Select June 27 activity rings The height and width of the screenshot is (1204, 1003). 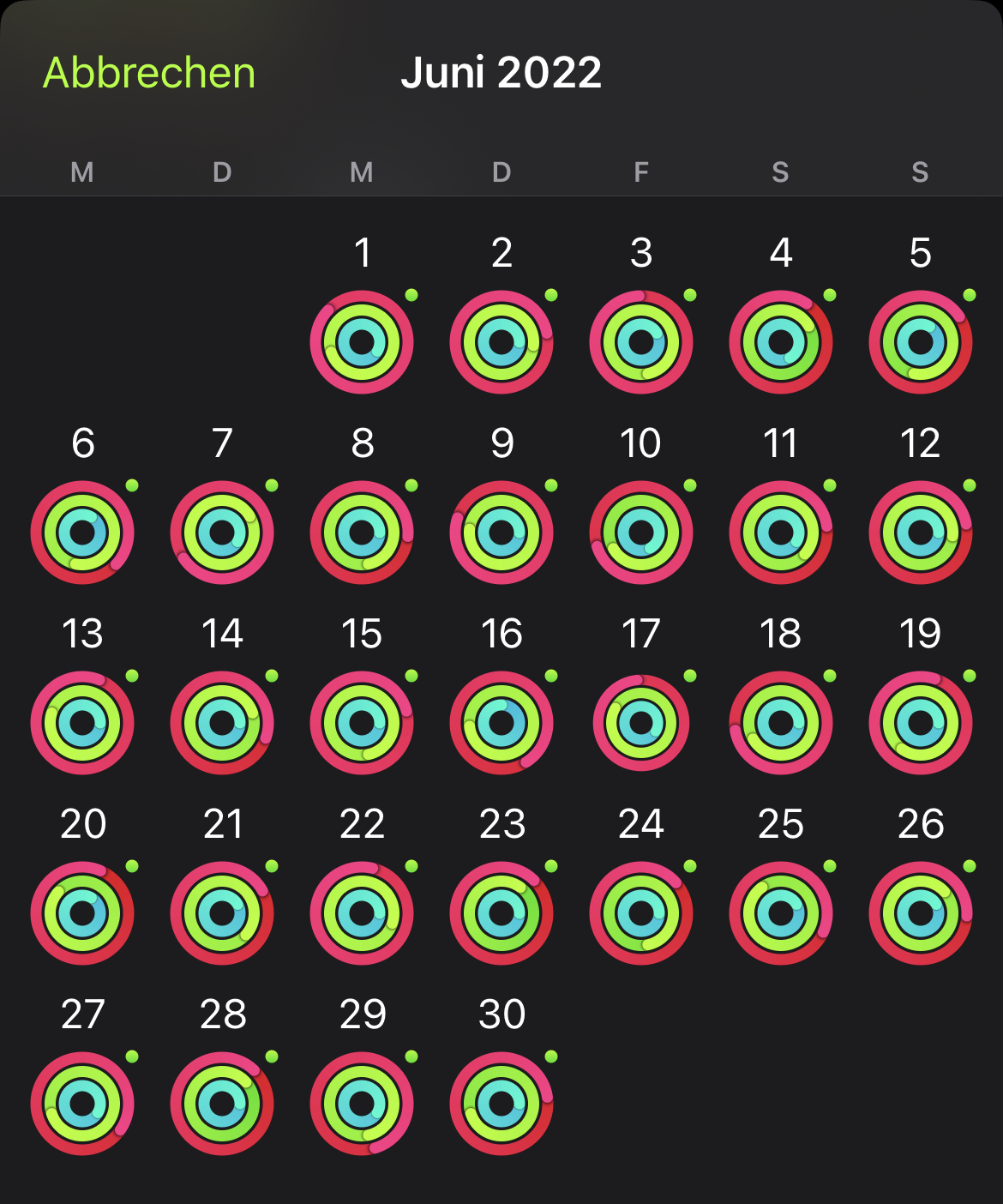coord(82,1104)
